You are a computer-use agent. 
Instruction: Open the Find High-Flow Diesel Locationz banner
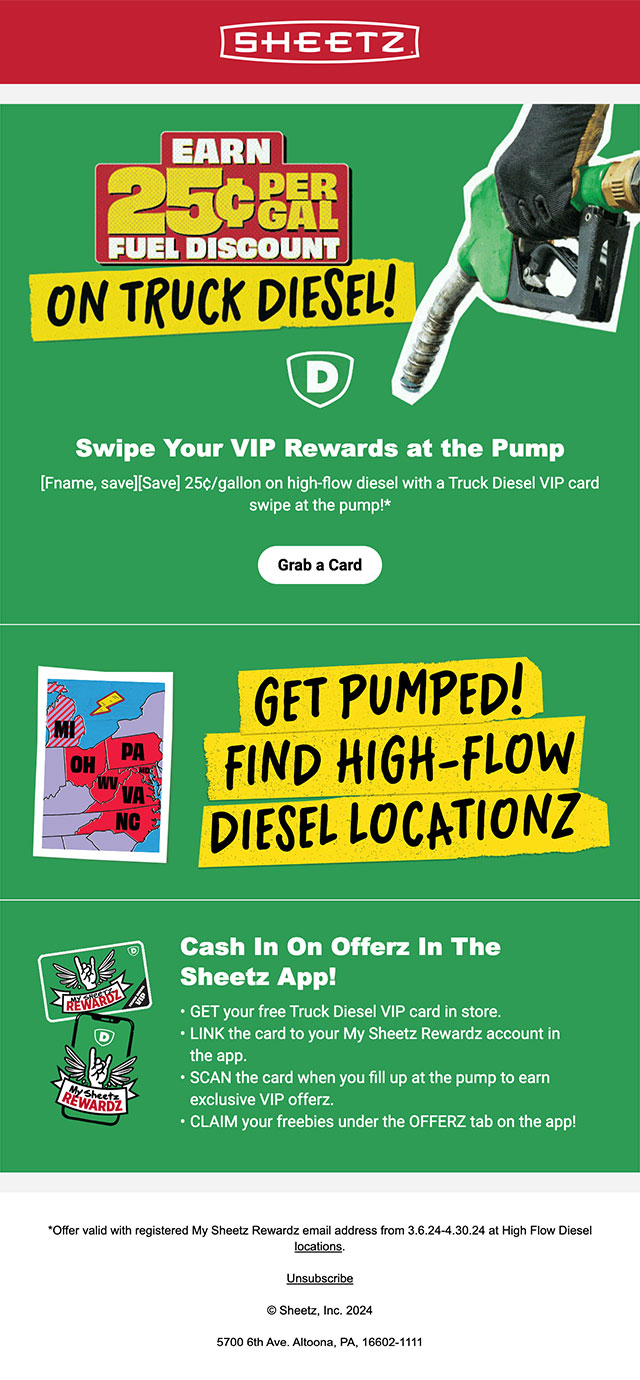(x=400, y=762)
